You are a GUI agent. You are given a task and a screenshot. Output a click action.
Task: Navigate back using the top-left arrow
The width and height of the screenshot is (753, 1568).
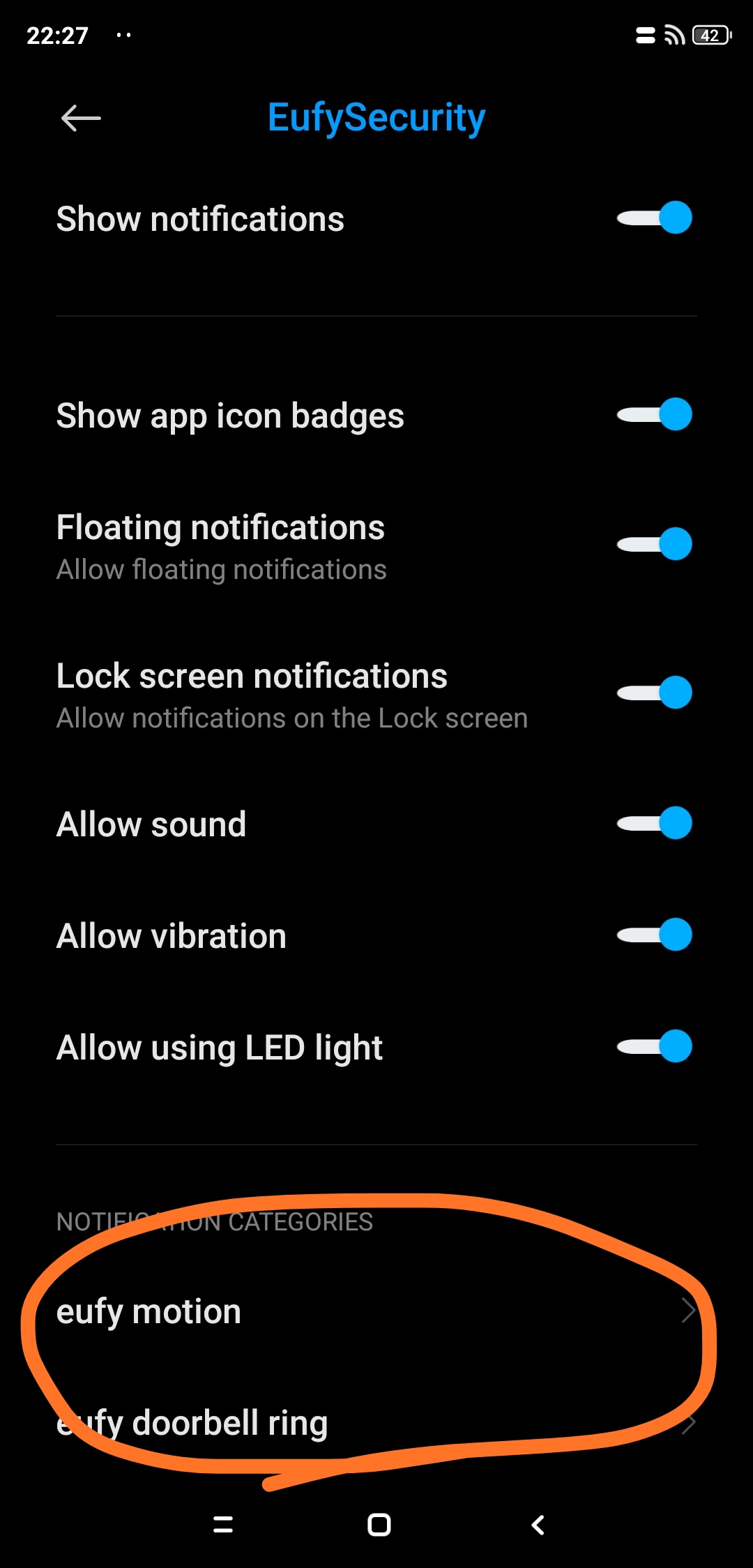82,119
